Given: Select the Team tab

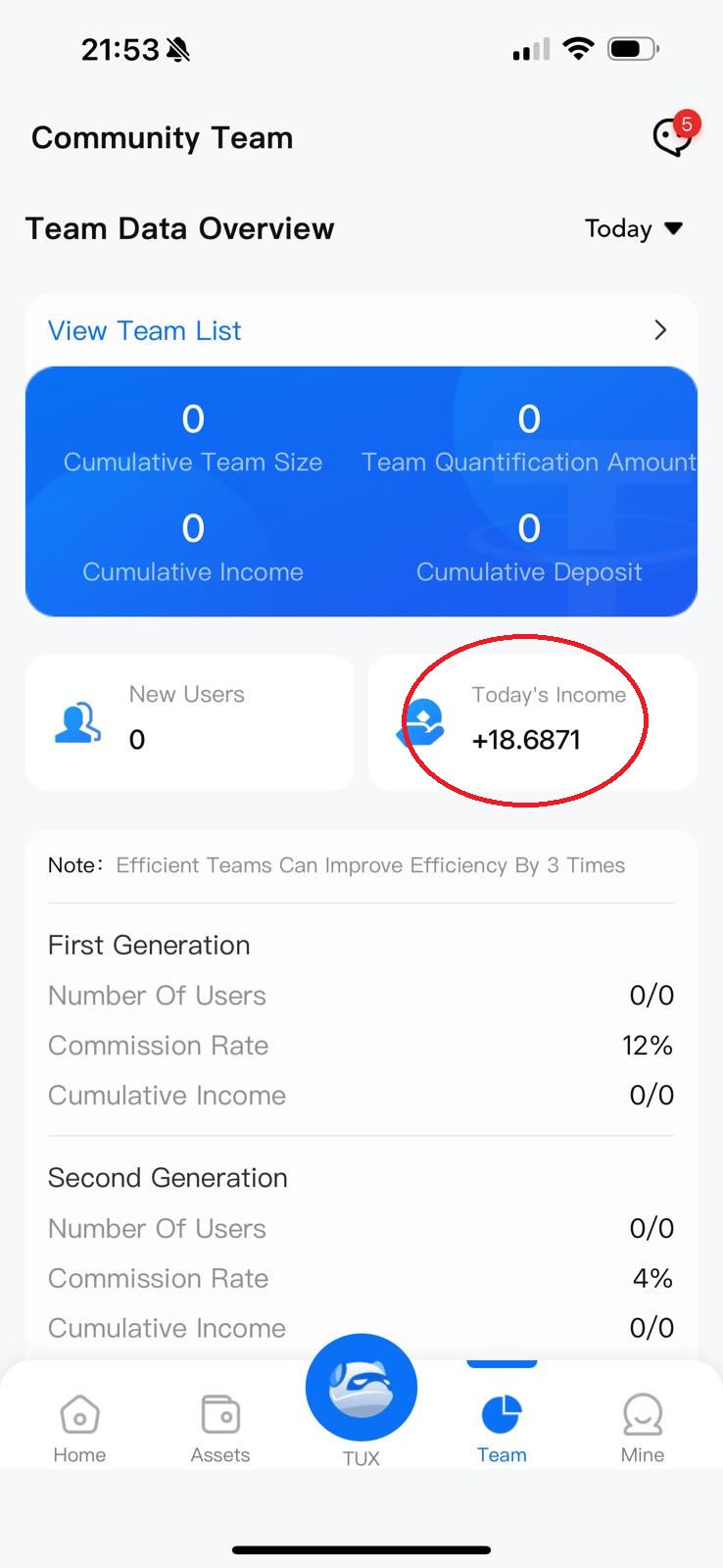Looking at the screenshot, I should (502, 1428).
